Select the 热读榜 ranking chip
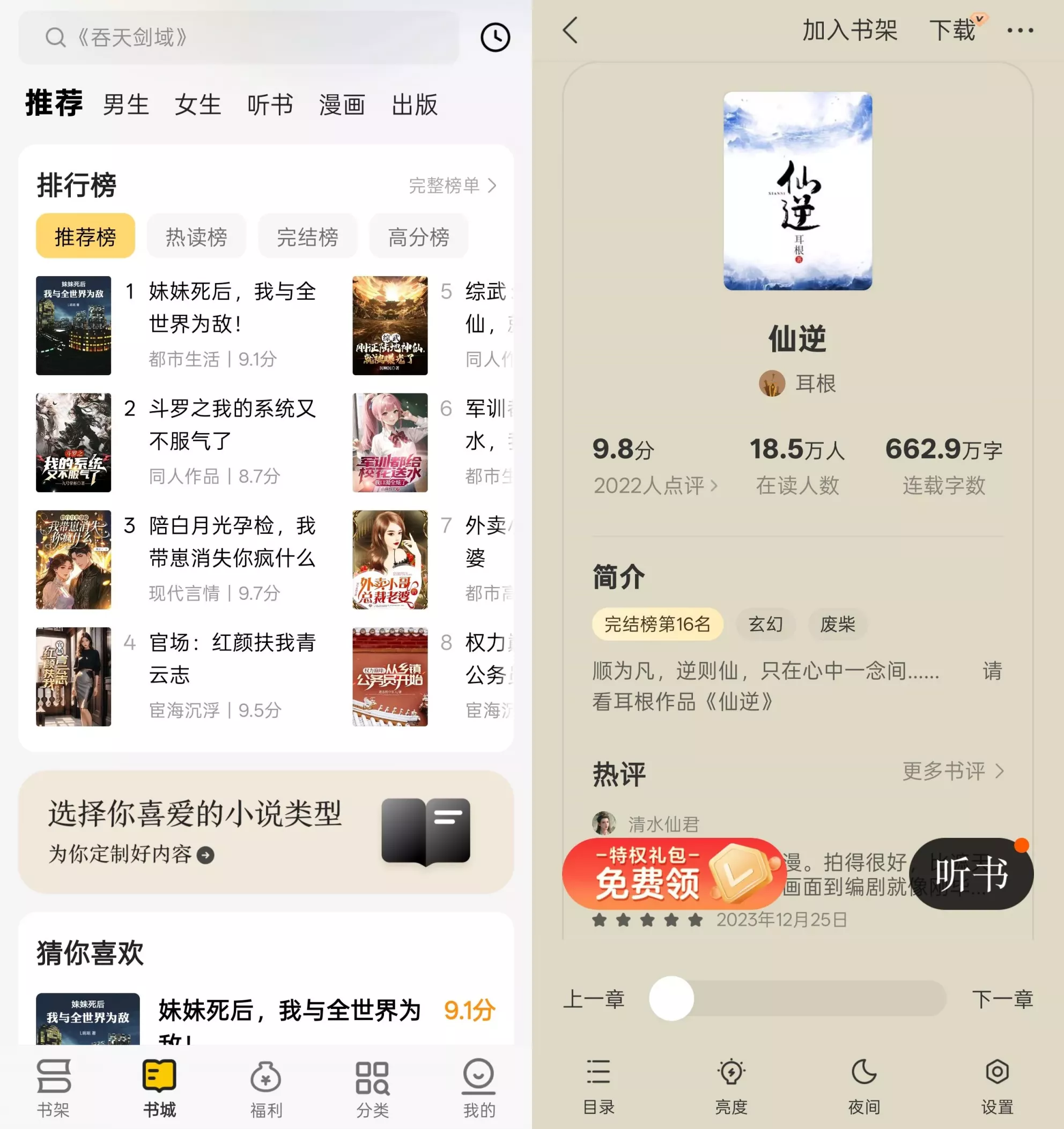1064x1129 pixels. tap(196, 236)
